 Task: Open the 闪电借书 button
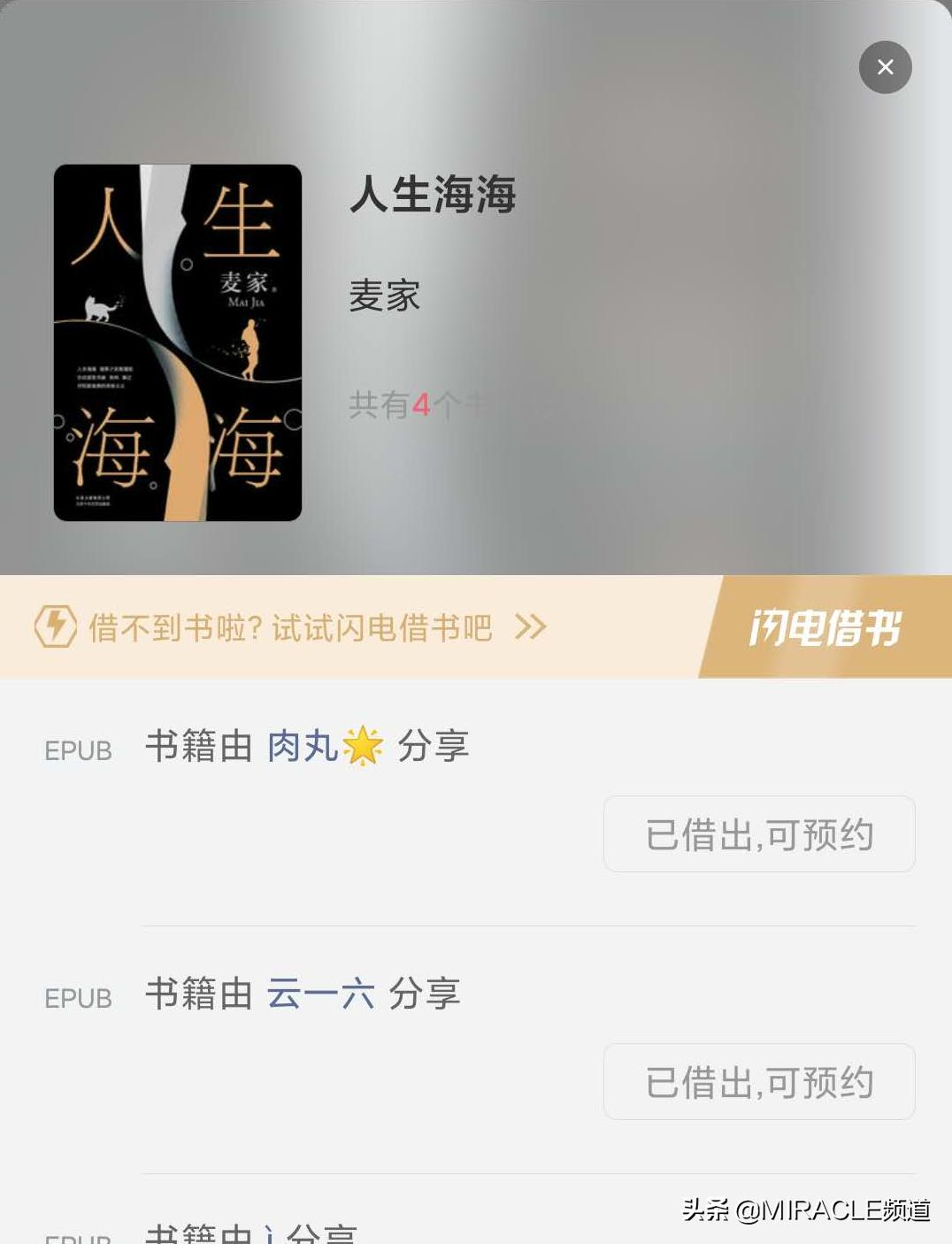tap(825, 627)
